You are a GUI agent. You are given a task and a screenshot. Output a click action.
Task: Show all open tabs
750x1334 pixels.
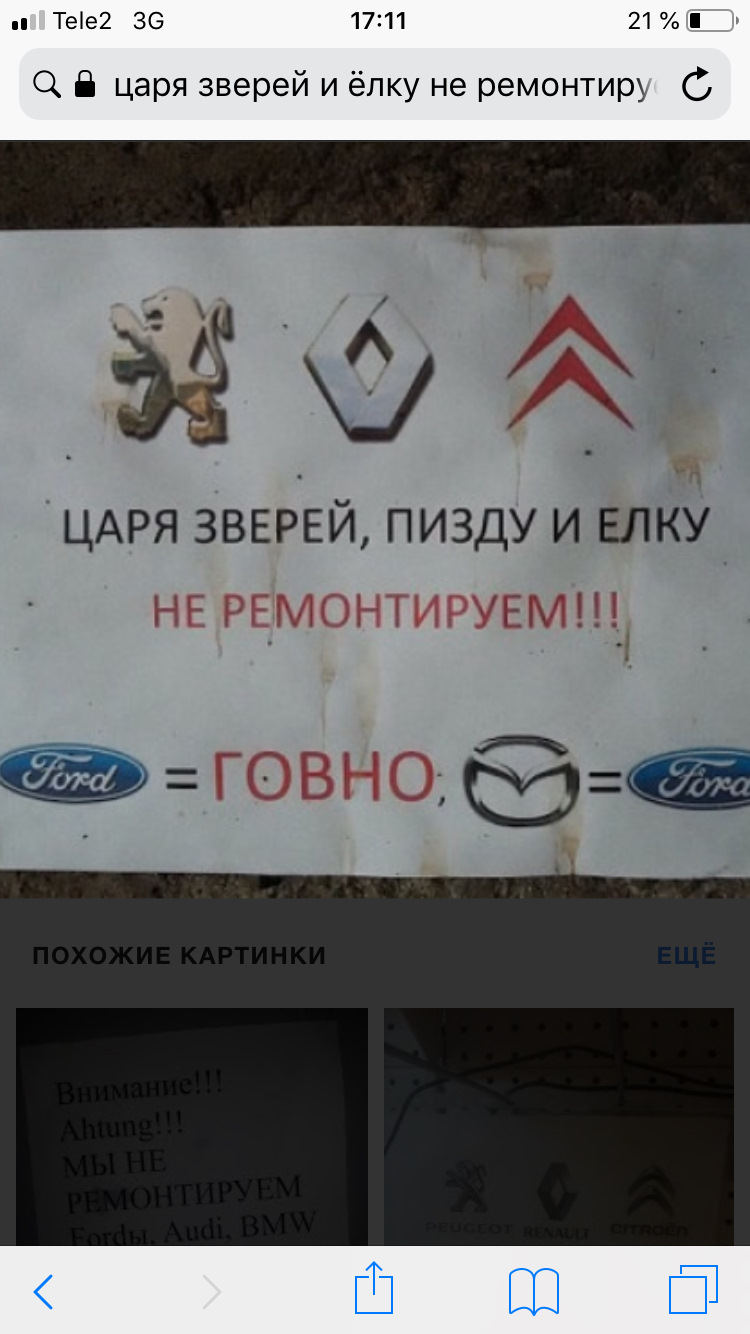693,1291
